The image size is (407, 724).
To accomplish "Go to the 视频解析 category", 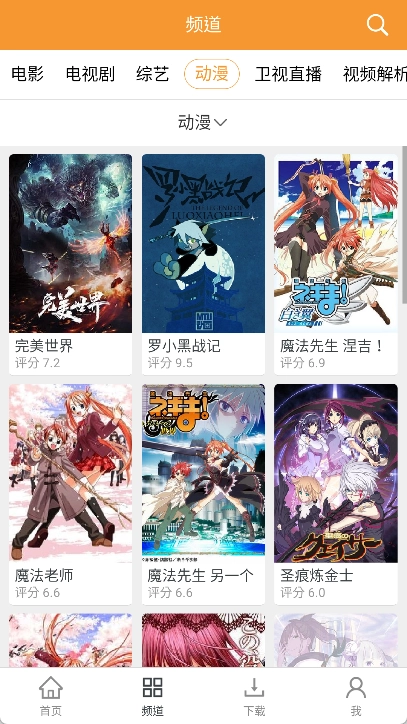I will click(x=375, y=74).
